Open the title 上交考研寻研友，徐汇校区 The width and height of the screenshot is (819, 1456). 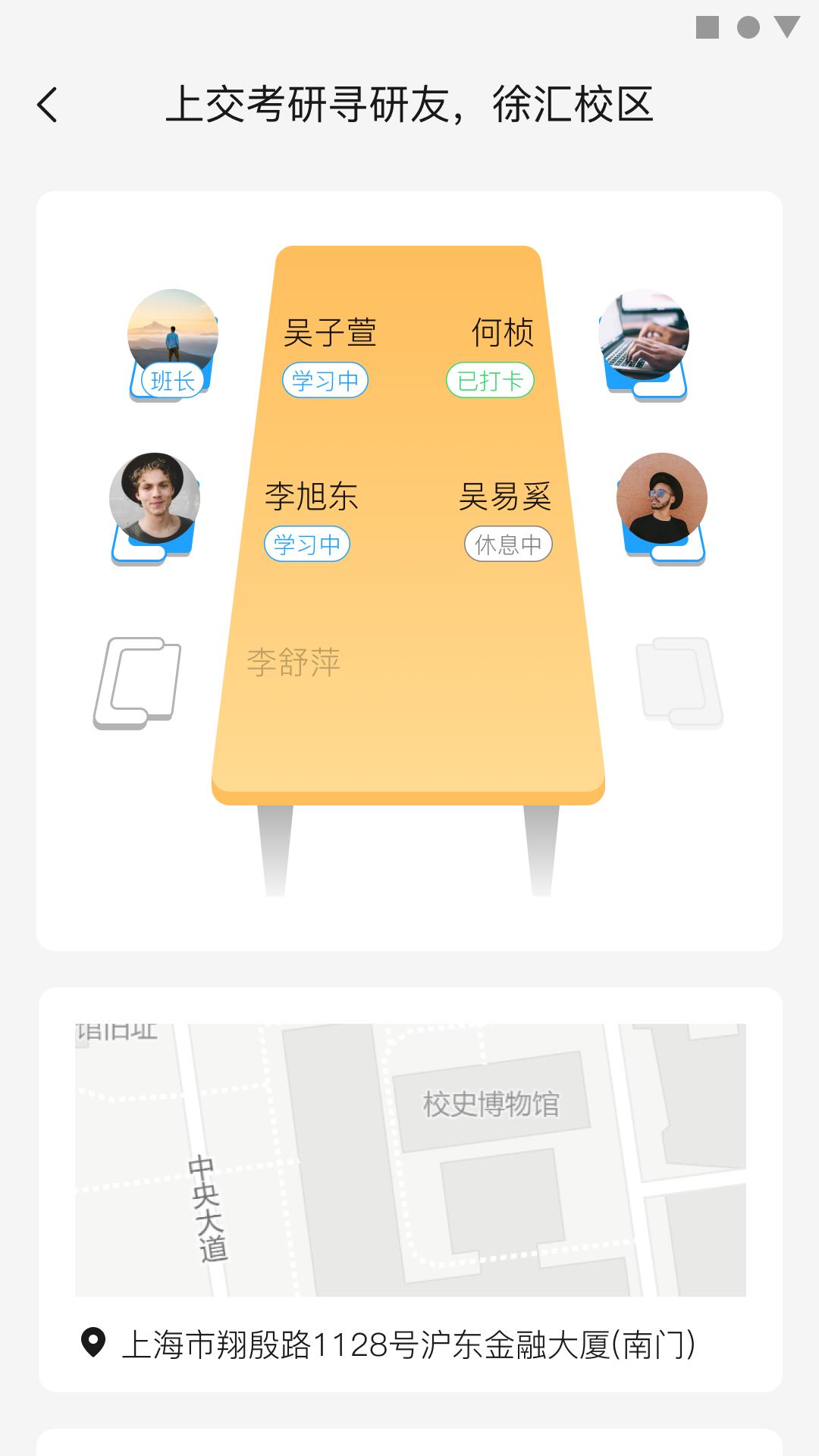[x=413, y=106]
